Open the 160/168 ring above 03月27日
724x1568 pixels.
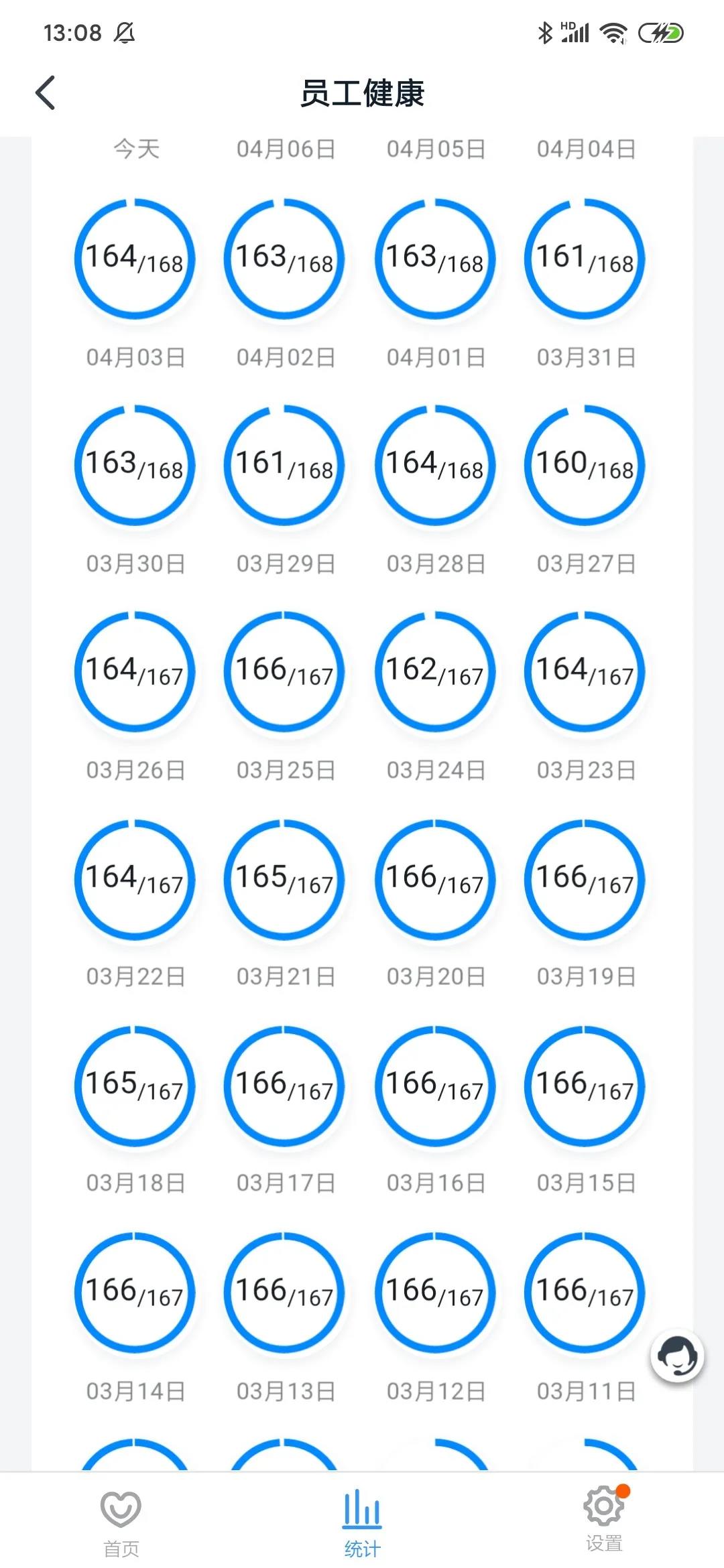(585, 465)
